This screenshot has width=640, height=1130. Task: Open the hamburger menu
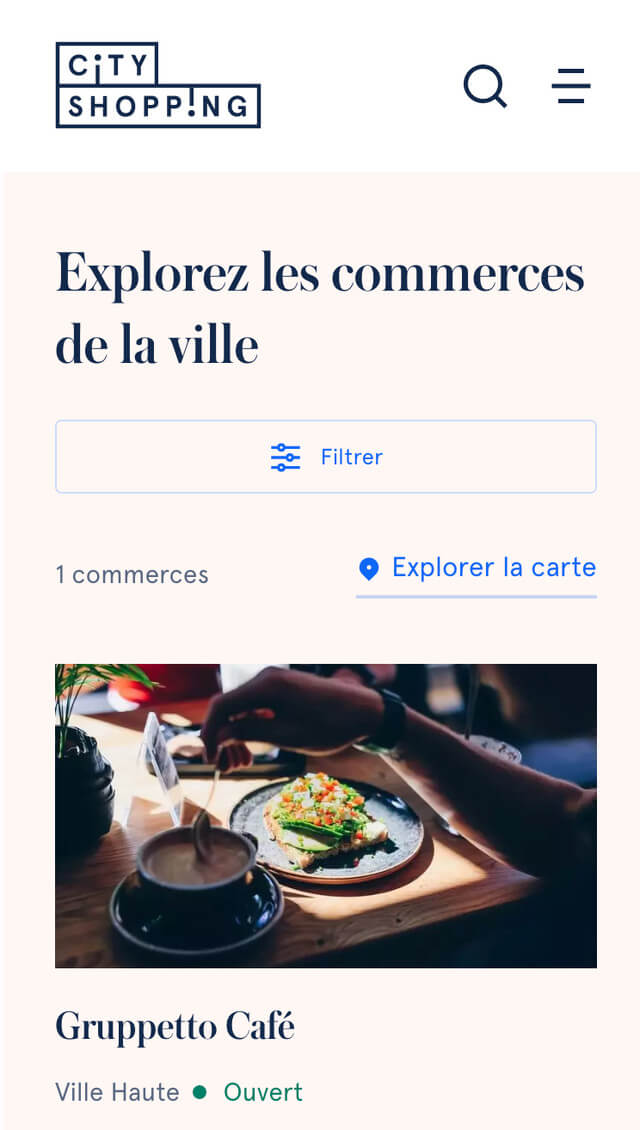click(x=571, y=86)
